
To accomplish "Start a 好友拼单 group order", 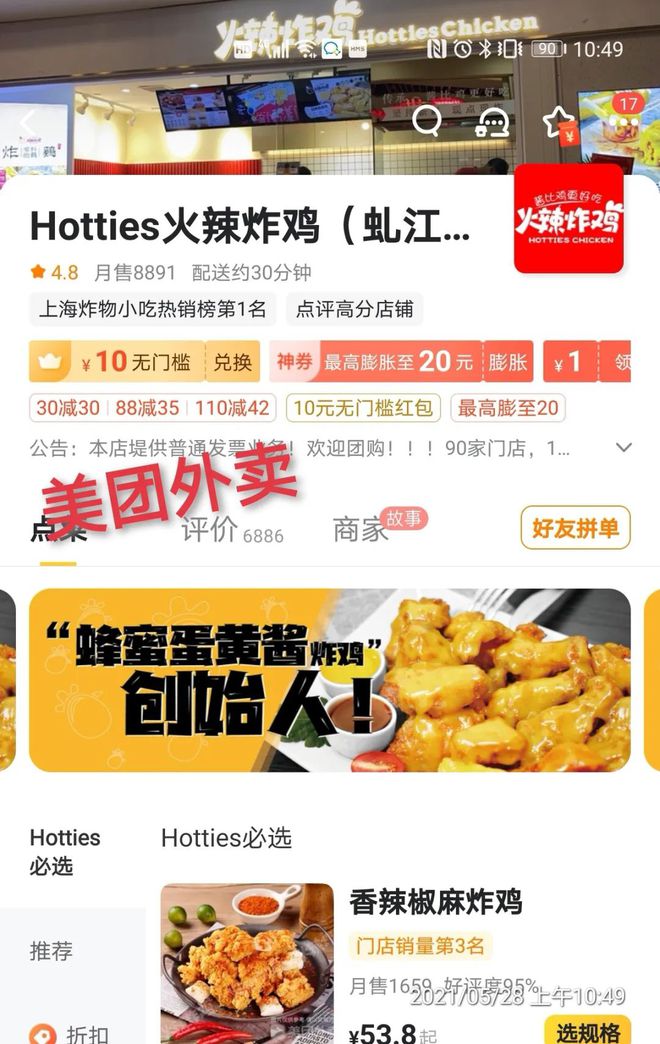I will click(575, 528).
